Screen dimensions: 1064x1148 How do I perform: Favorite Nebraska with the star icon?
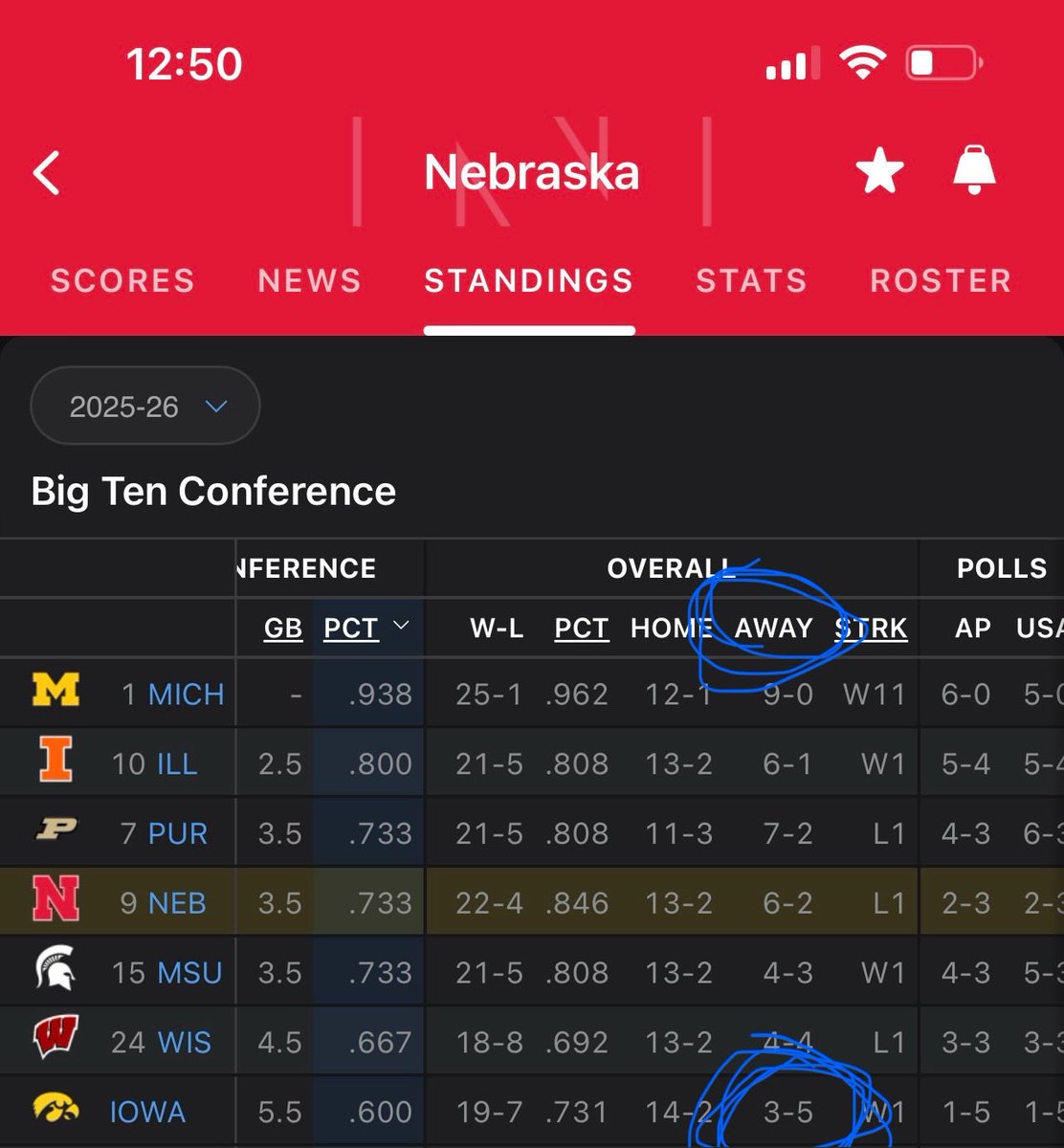click(879, 173)
